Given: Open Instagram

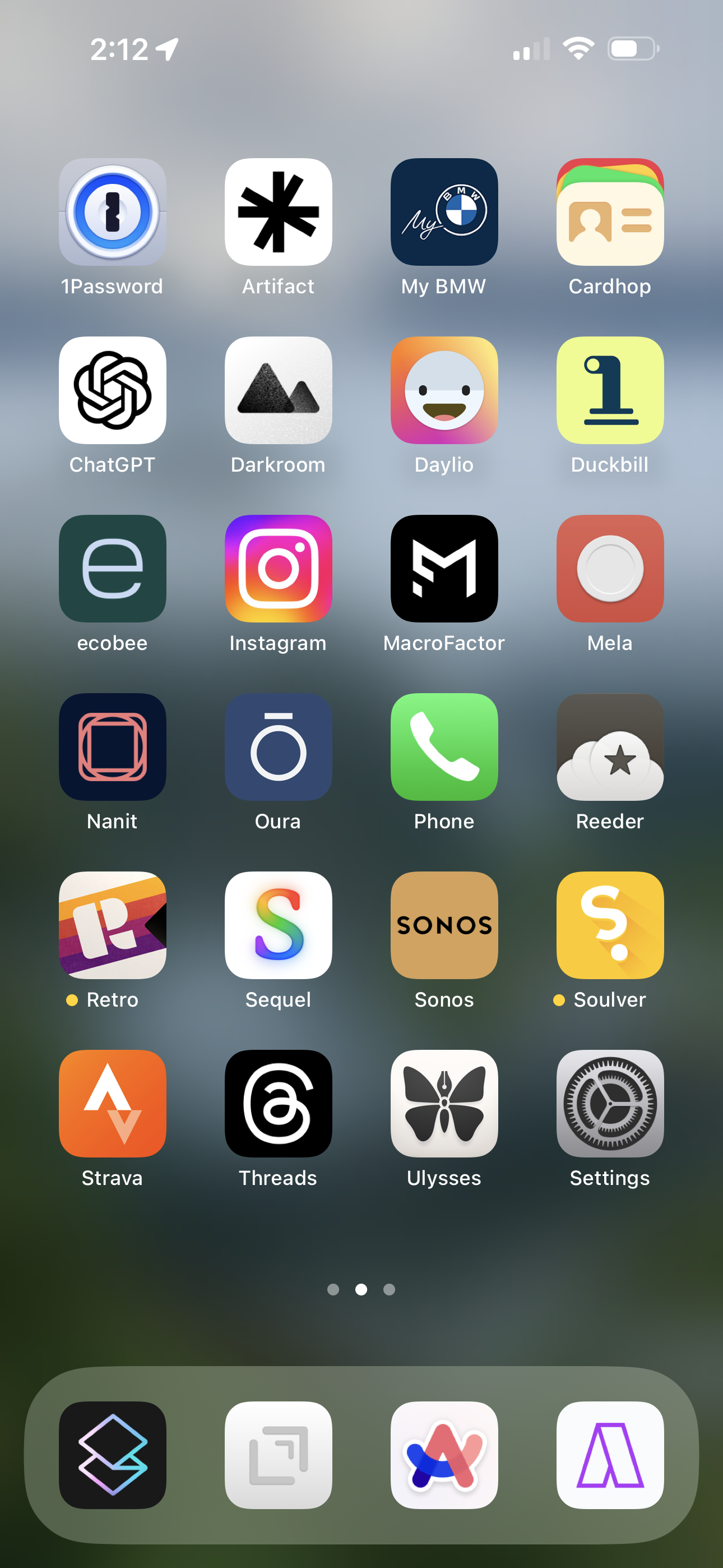Looking at the screenshot, I should (x=278, y=568).
